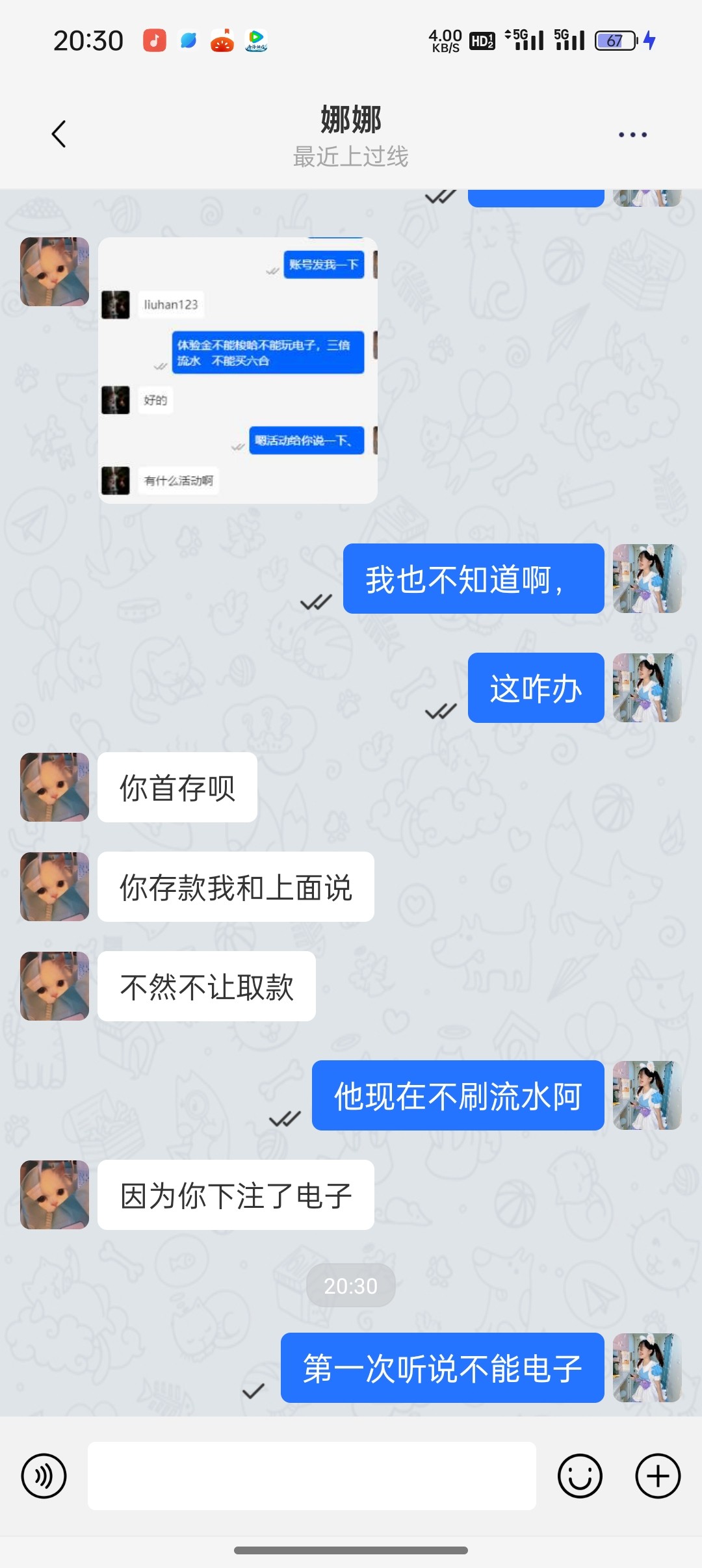
Task: Tap the message input field
Action: (312, 1476)
